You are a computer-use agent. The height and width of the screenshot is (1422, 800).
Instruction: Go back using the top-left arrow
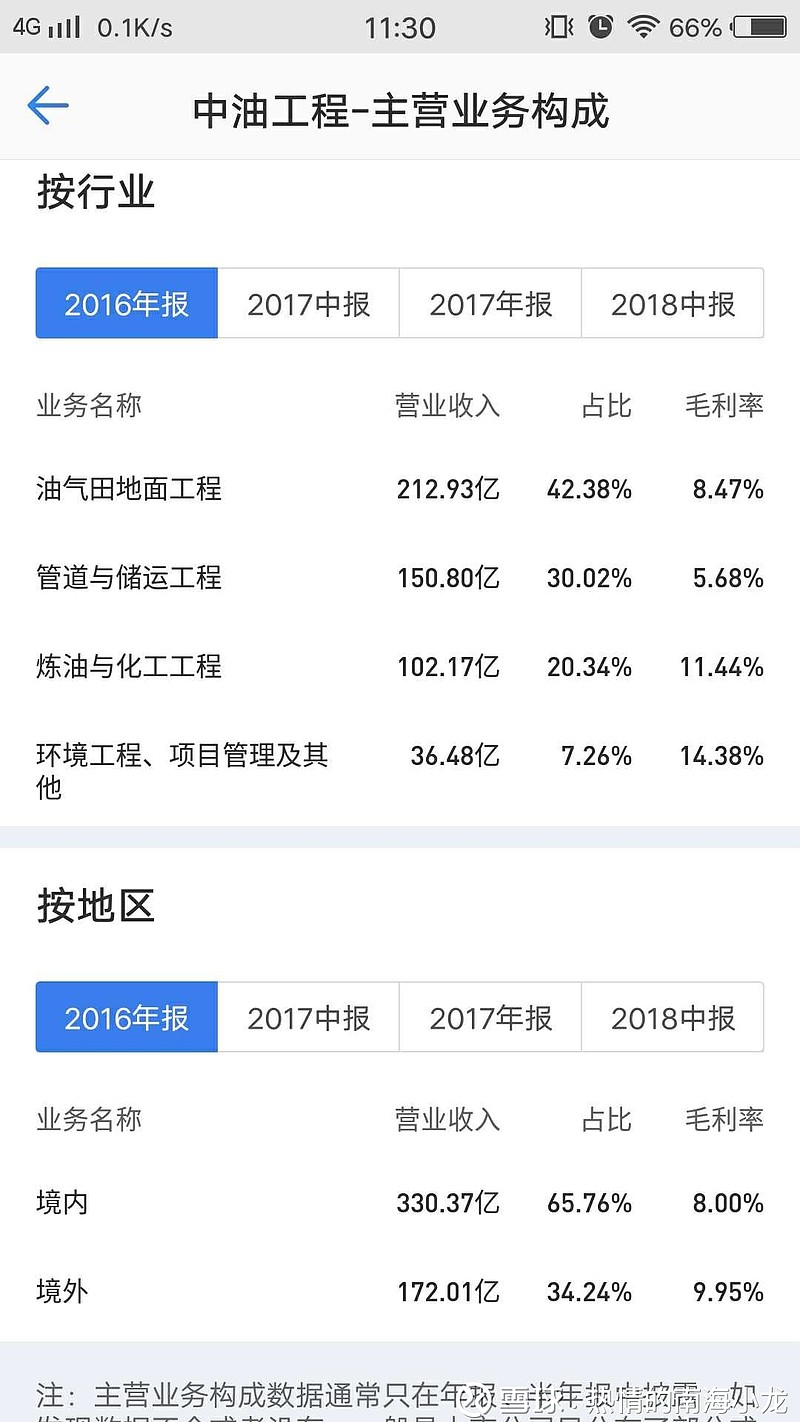47,106
